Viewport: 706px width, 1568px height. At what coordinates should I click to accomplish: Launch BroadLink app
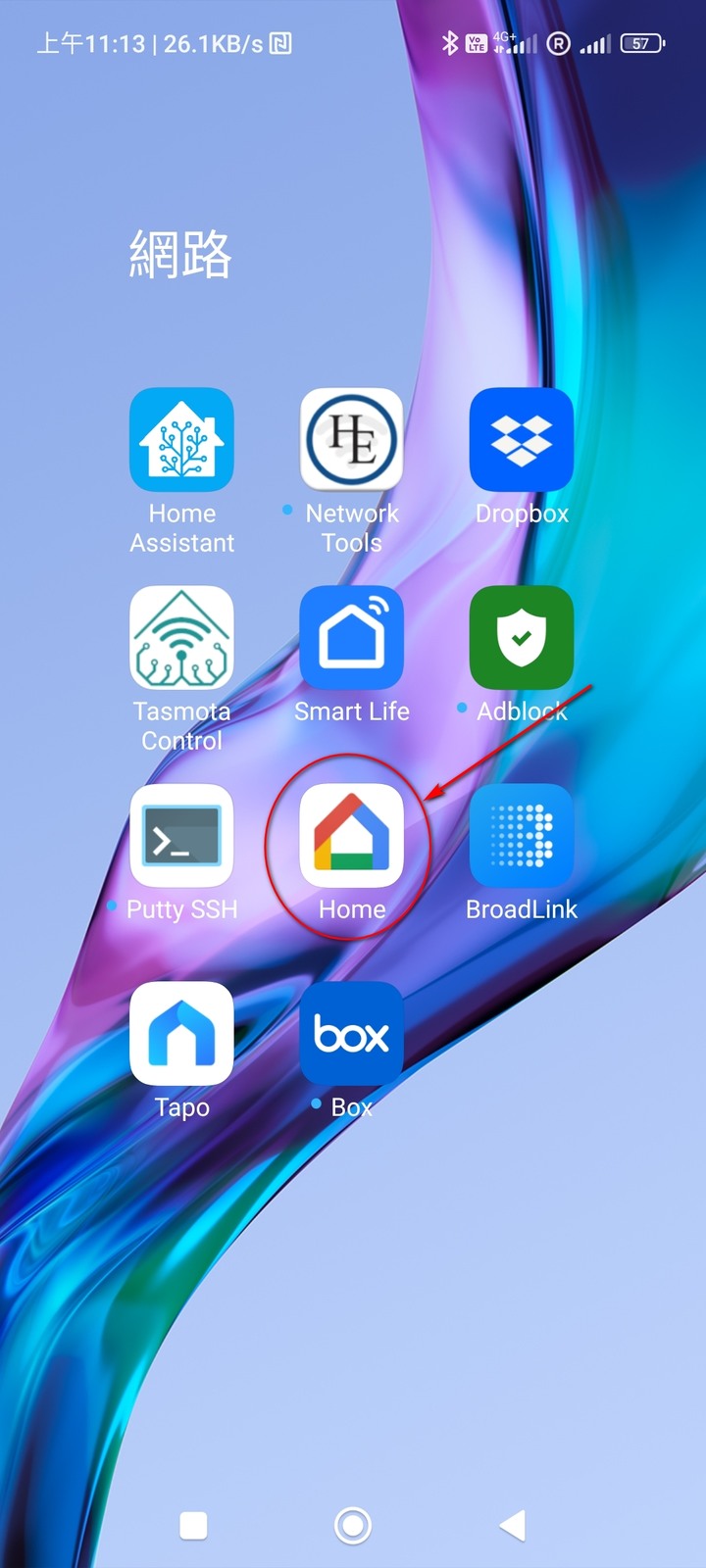tap(521, 836)
